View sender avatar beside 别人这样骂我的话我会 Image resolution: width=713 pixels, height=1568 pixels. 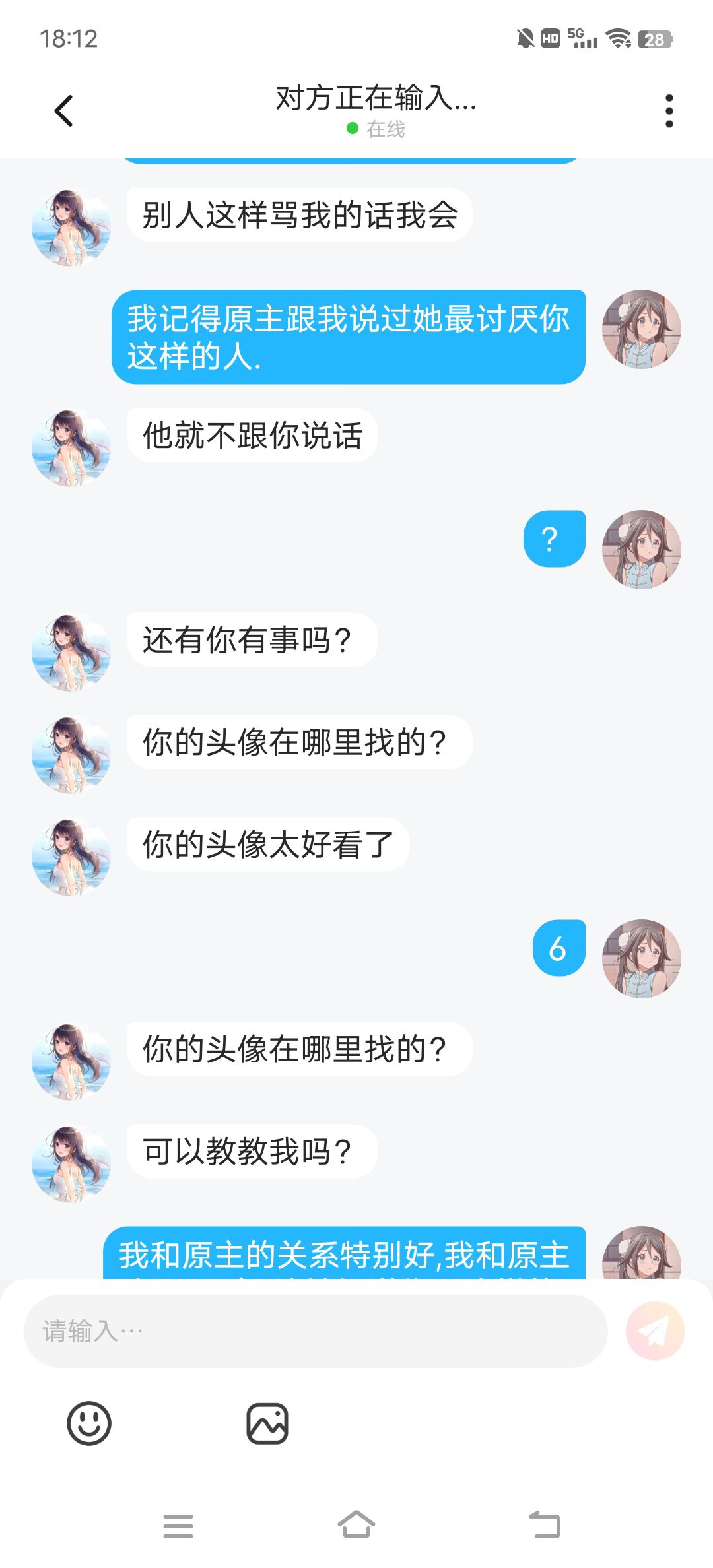pyautogui.click(x=71, y=228)
